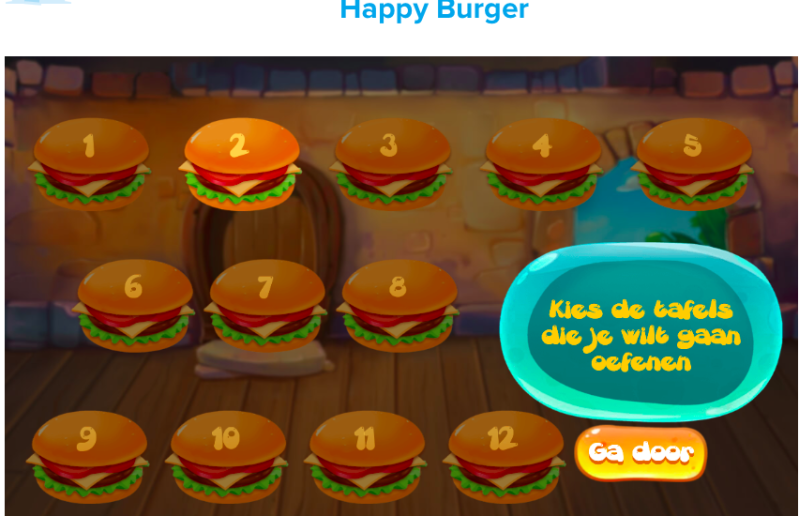Select the number 12 burger
The width and height of the screenshot is (799, 516).
click(x=504, y=455)
